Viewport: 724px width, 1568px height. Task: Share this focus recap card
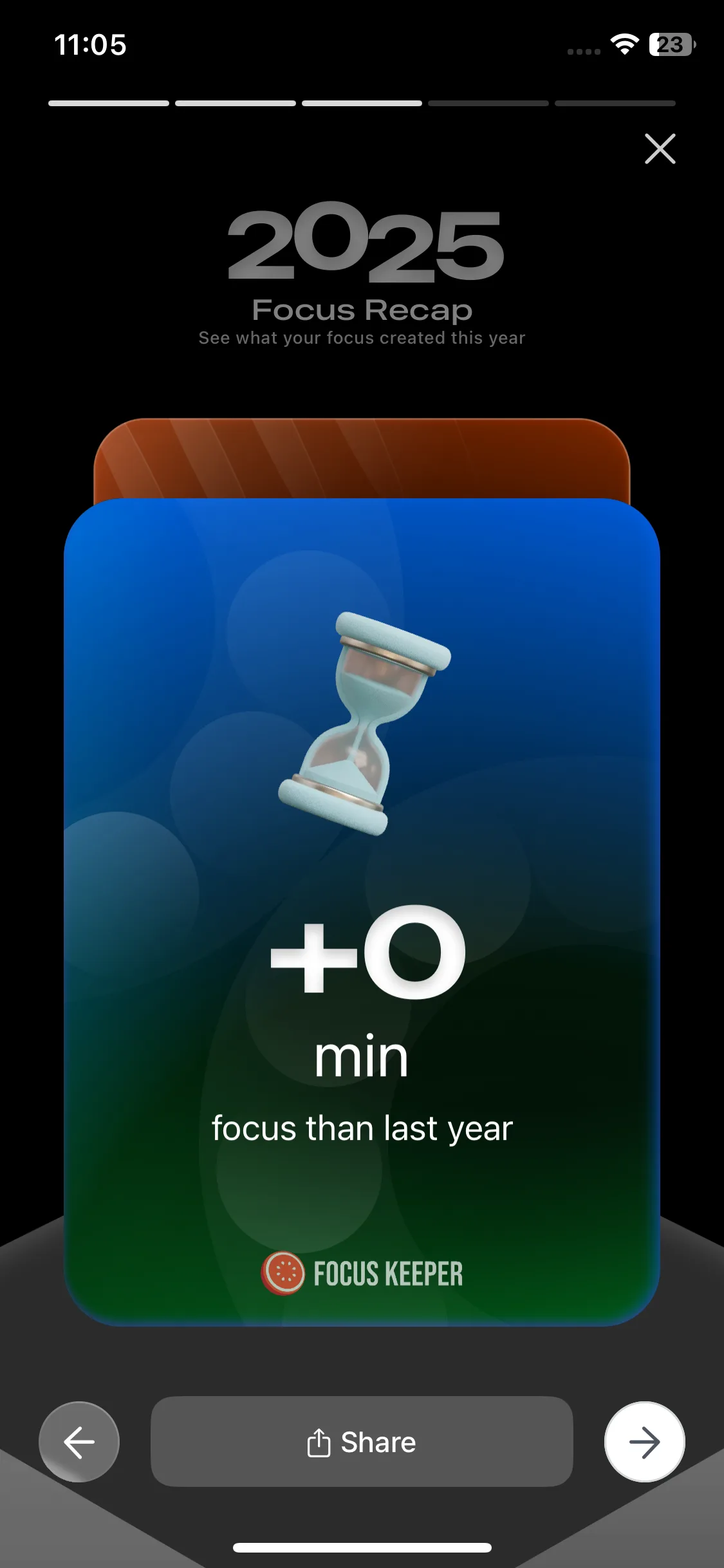coord(362,1442)
